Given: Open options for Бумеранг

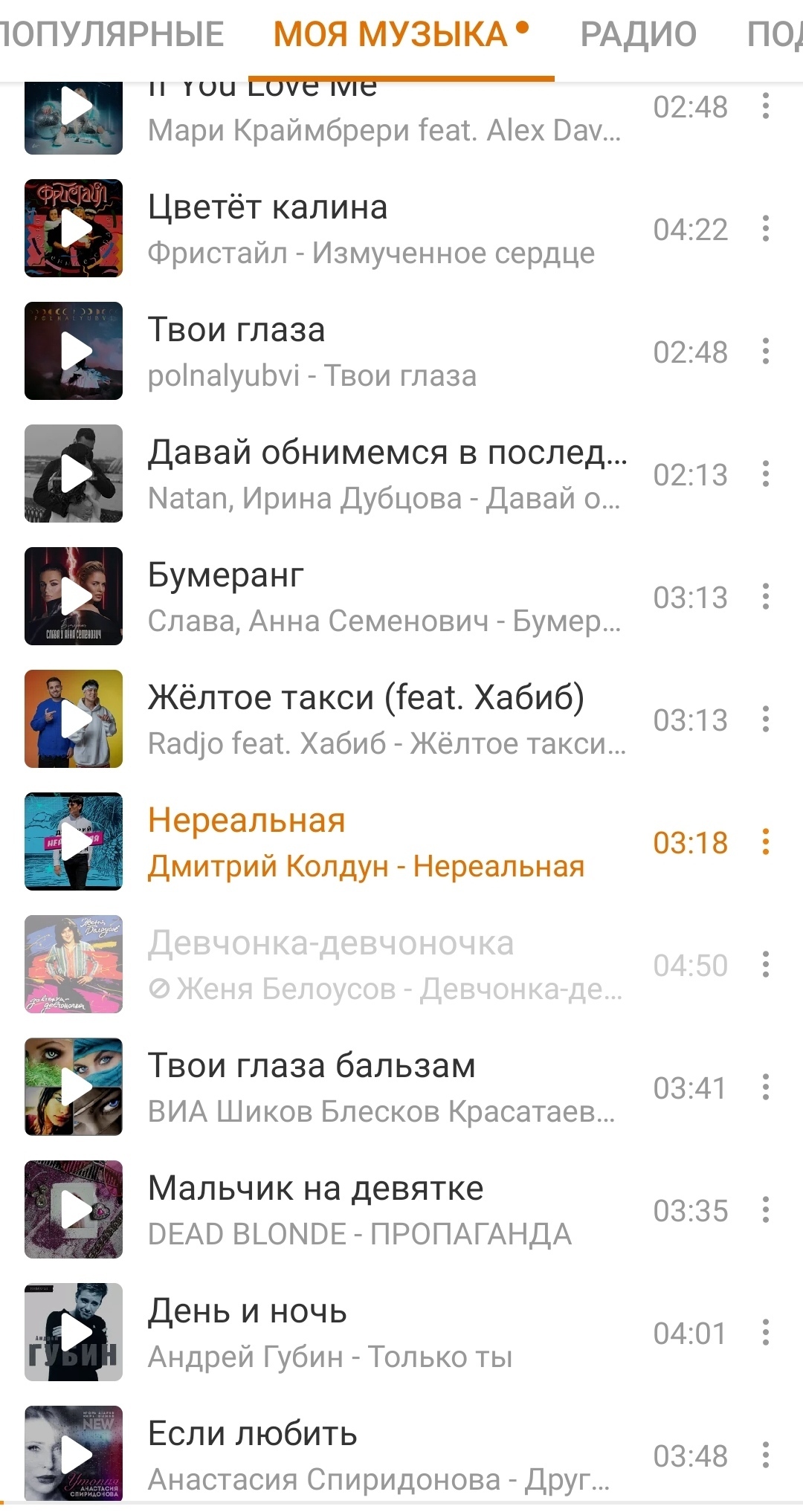Looking at the screenshot, I should (x=765, y=597).
